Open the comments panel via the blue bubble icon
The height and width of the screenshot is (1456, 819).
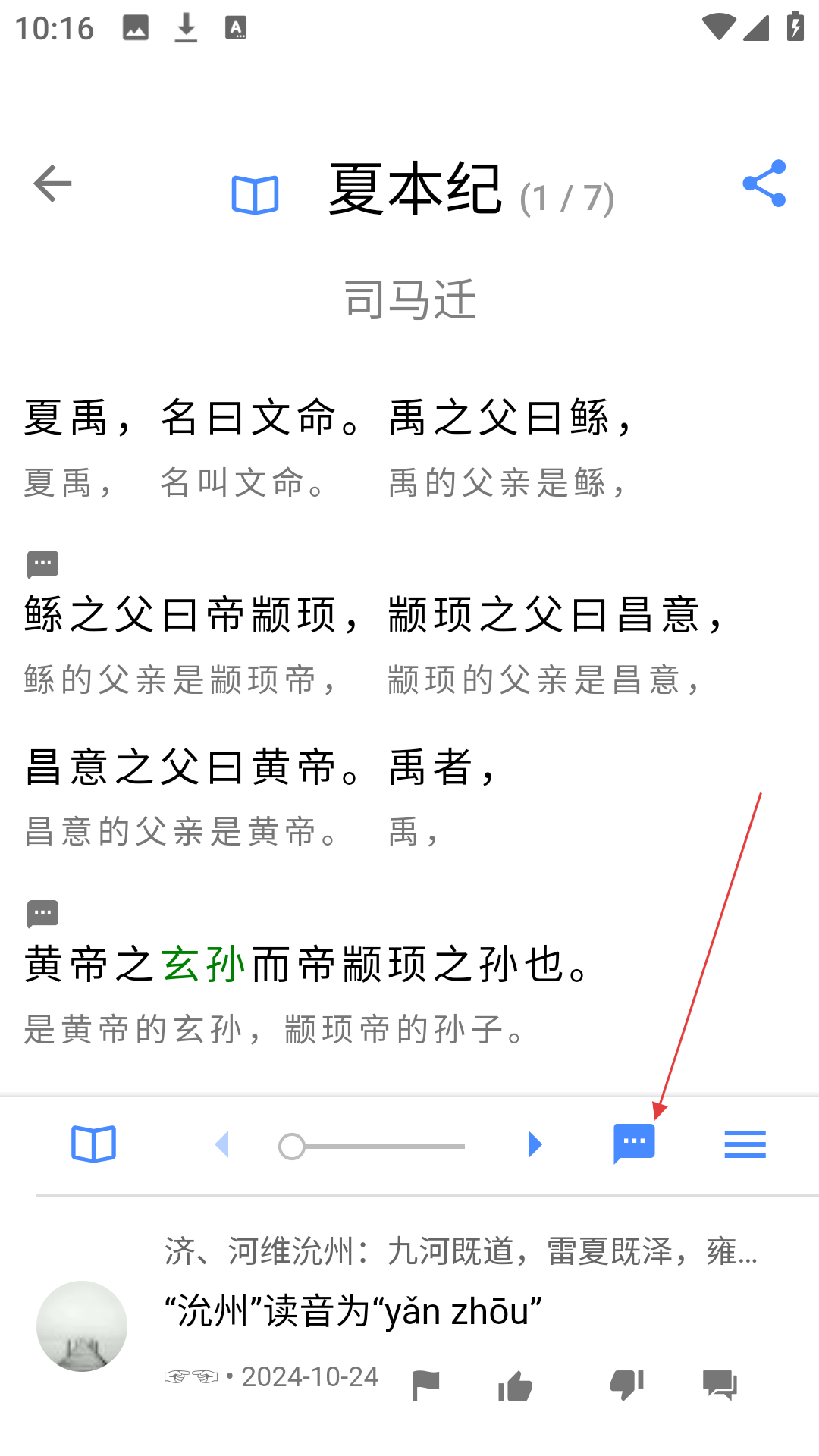click(634, 1144)
